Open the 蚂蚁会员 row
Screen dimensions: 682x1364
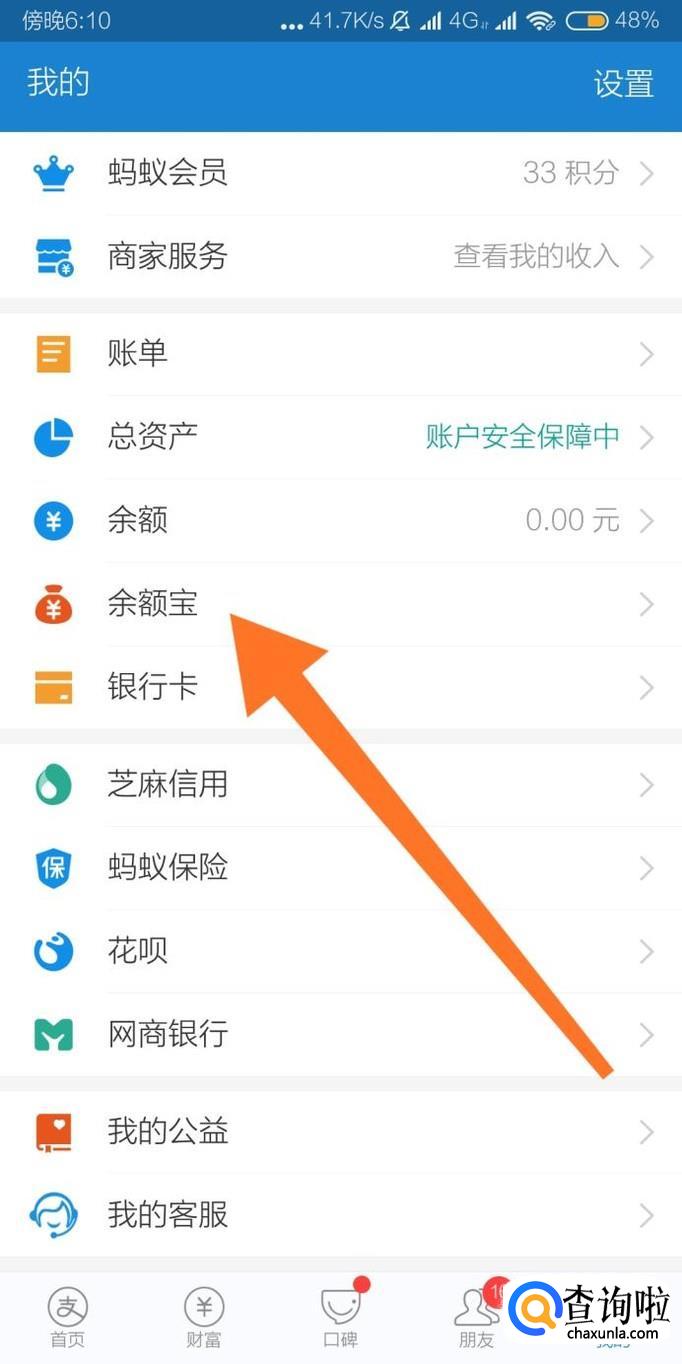341,173
